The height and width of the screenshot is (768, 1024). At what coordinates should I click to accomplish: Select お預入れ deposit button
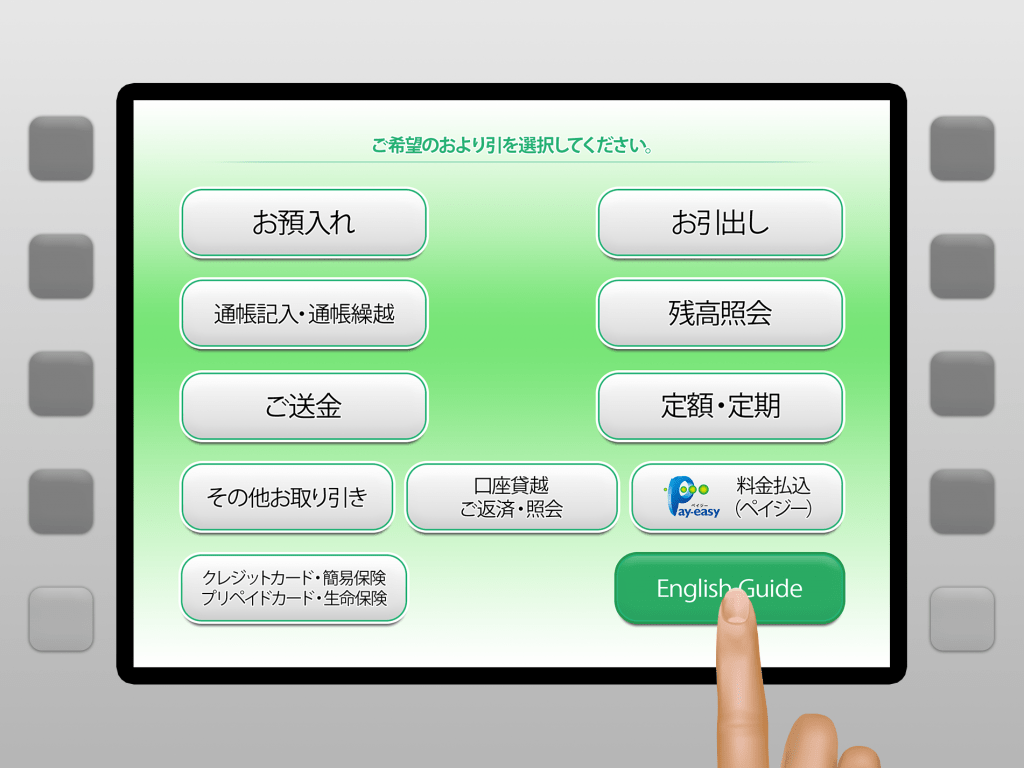click(303, 223)
